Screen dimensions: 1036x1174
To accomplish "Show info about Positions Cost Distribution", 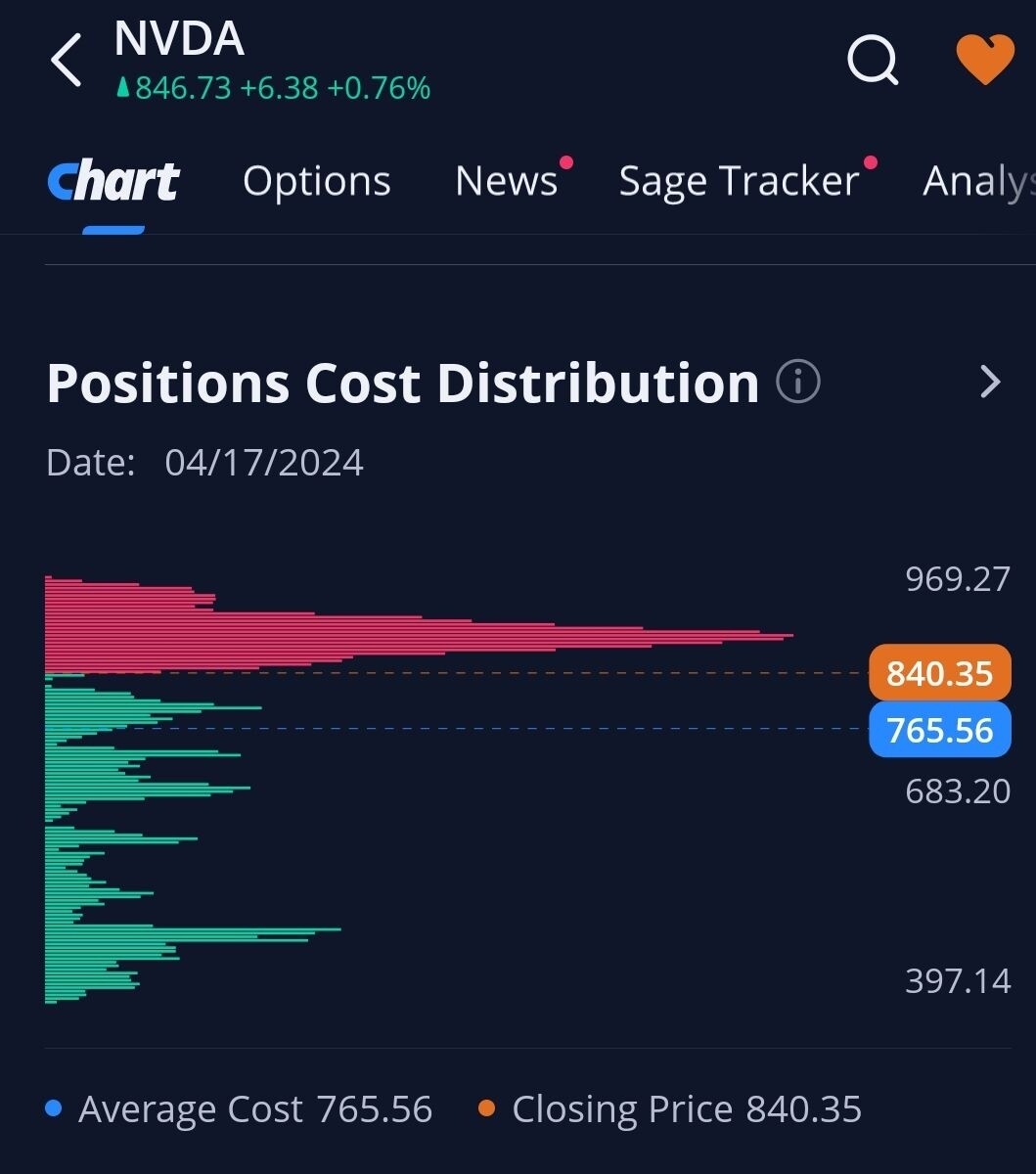I will (x=797, y=382).
